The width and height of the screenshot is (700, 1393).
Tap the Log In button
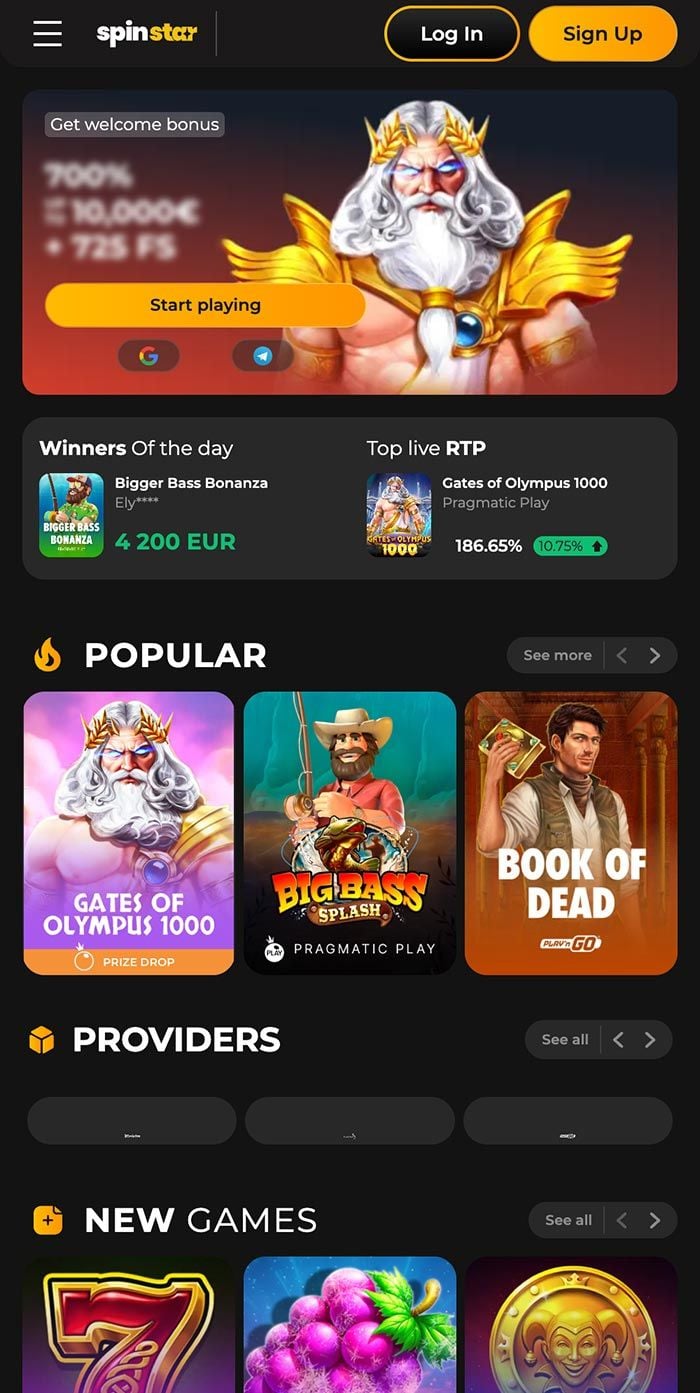[451, 34]
